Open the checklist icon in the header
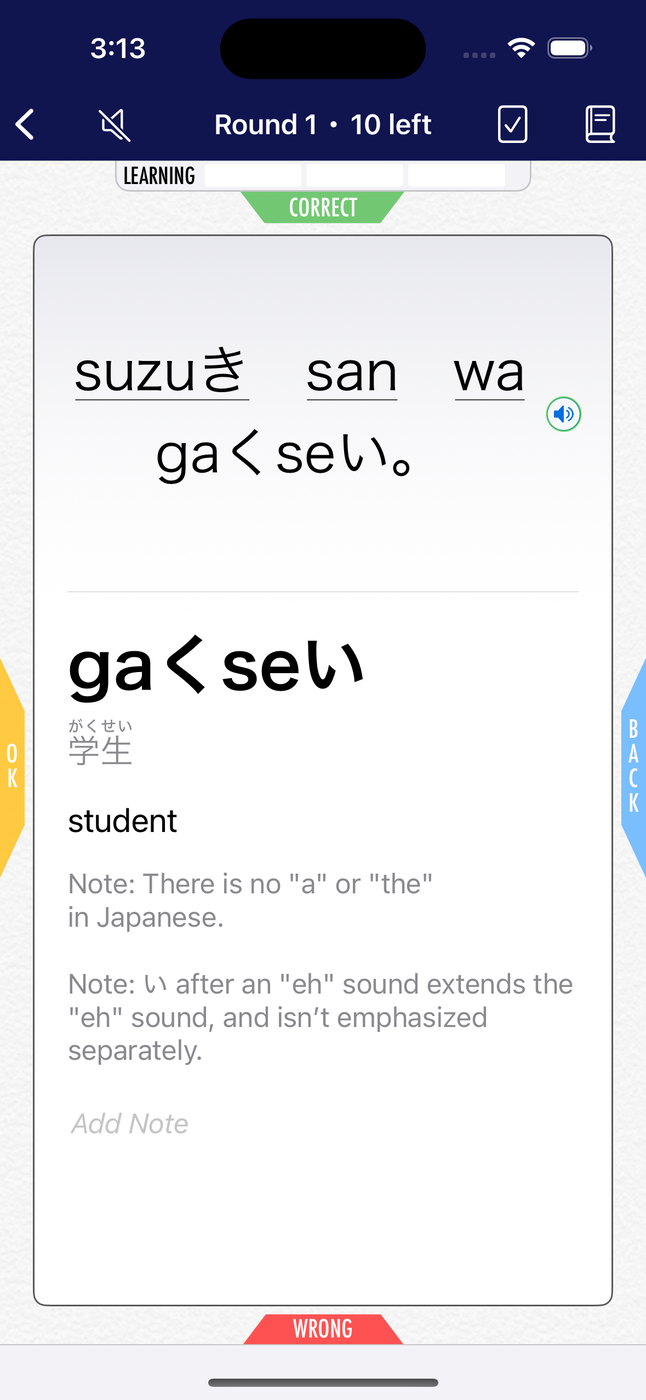Image resolution: width=646 pixels, height=1400 pixels. 512,125
